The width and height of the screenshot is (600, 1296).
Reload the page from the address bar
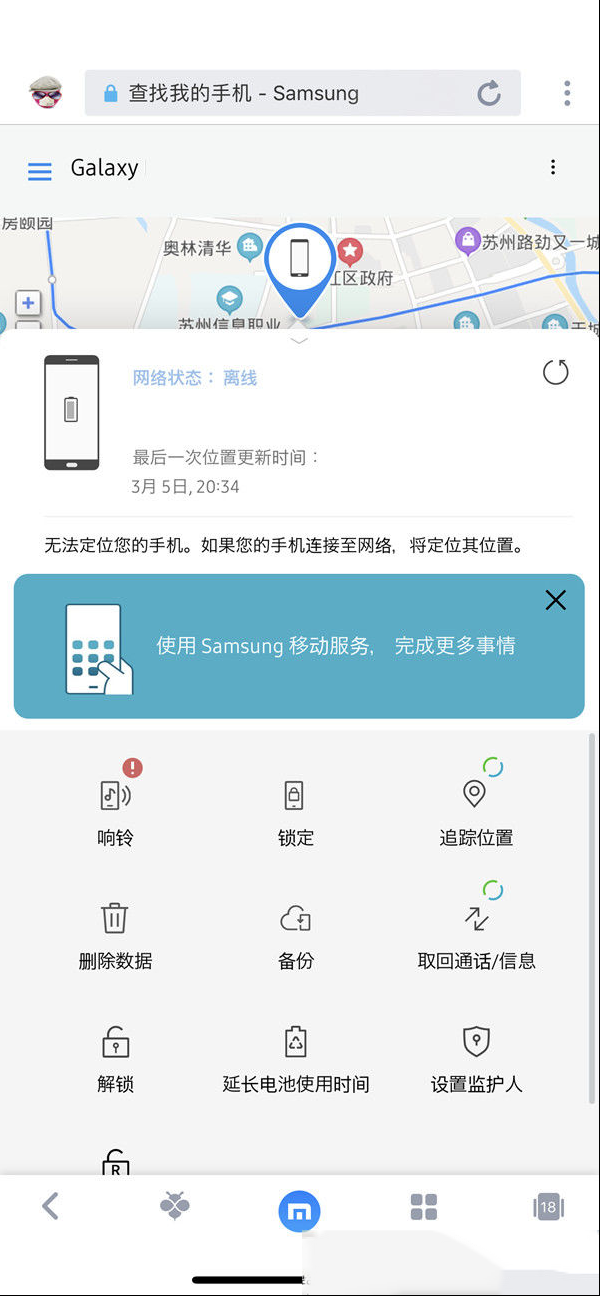click(488, 94)
